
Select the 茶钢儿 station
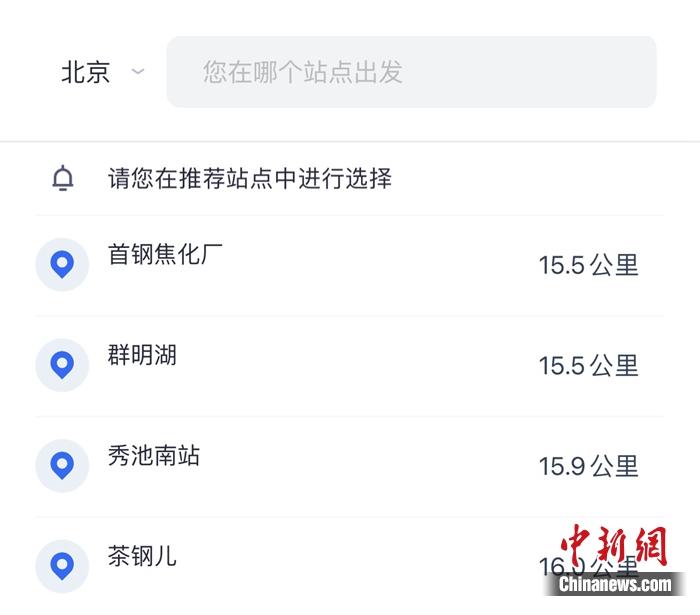[143, 557]
